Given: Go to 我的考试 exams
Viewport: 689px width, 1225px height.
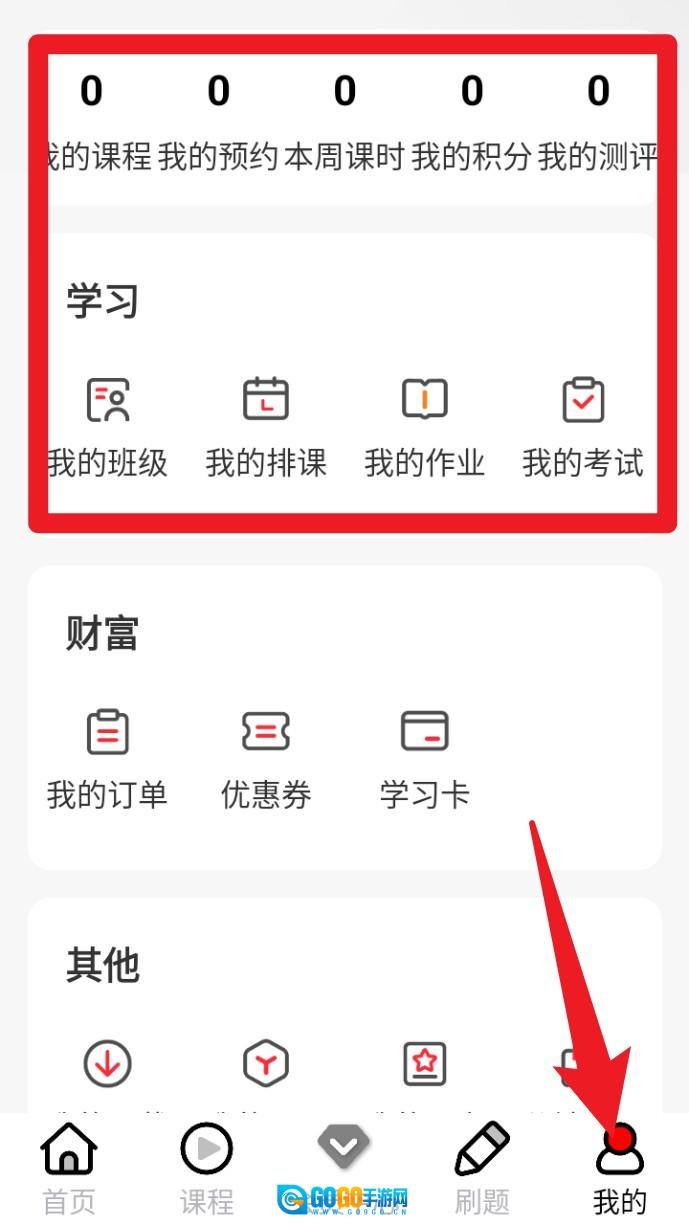Looking at the screenshot, I should [583, 426].
